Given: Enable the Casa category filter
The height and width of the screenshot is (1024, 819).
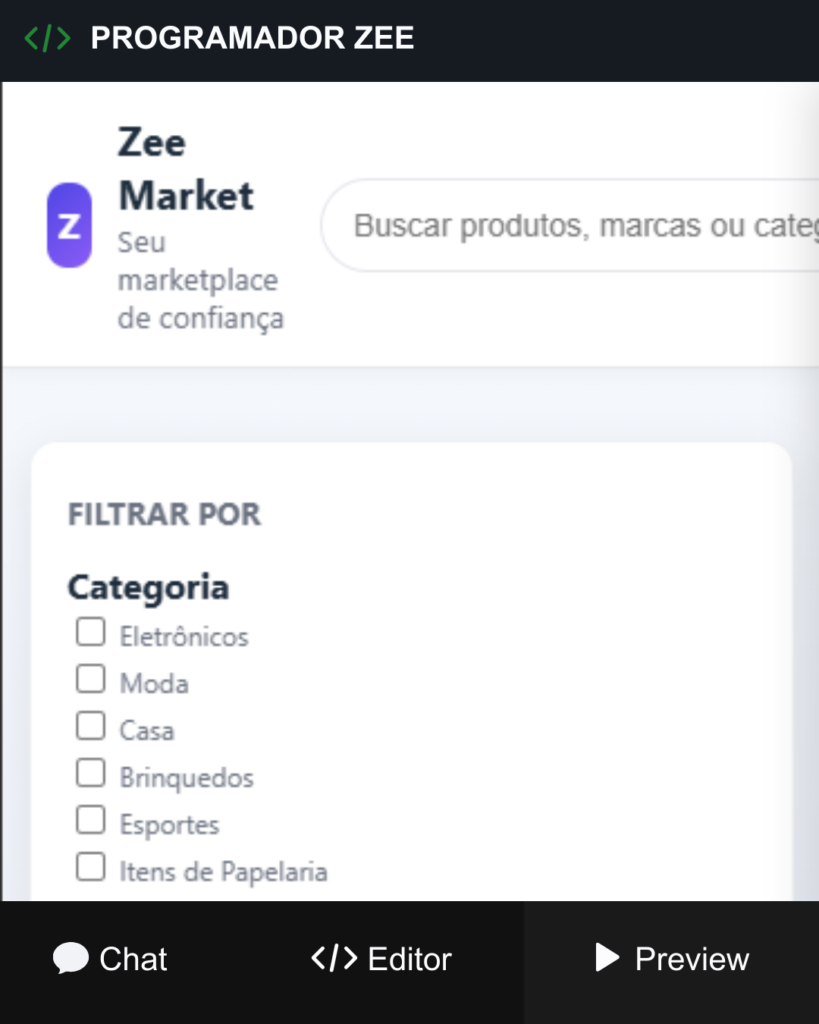Looking at the screenshot, I should [91, 726].
